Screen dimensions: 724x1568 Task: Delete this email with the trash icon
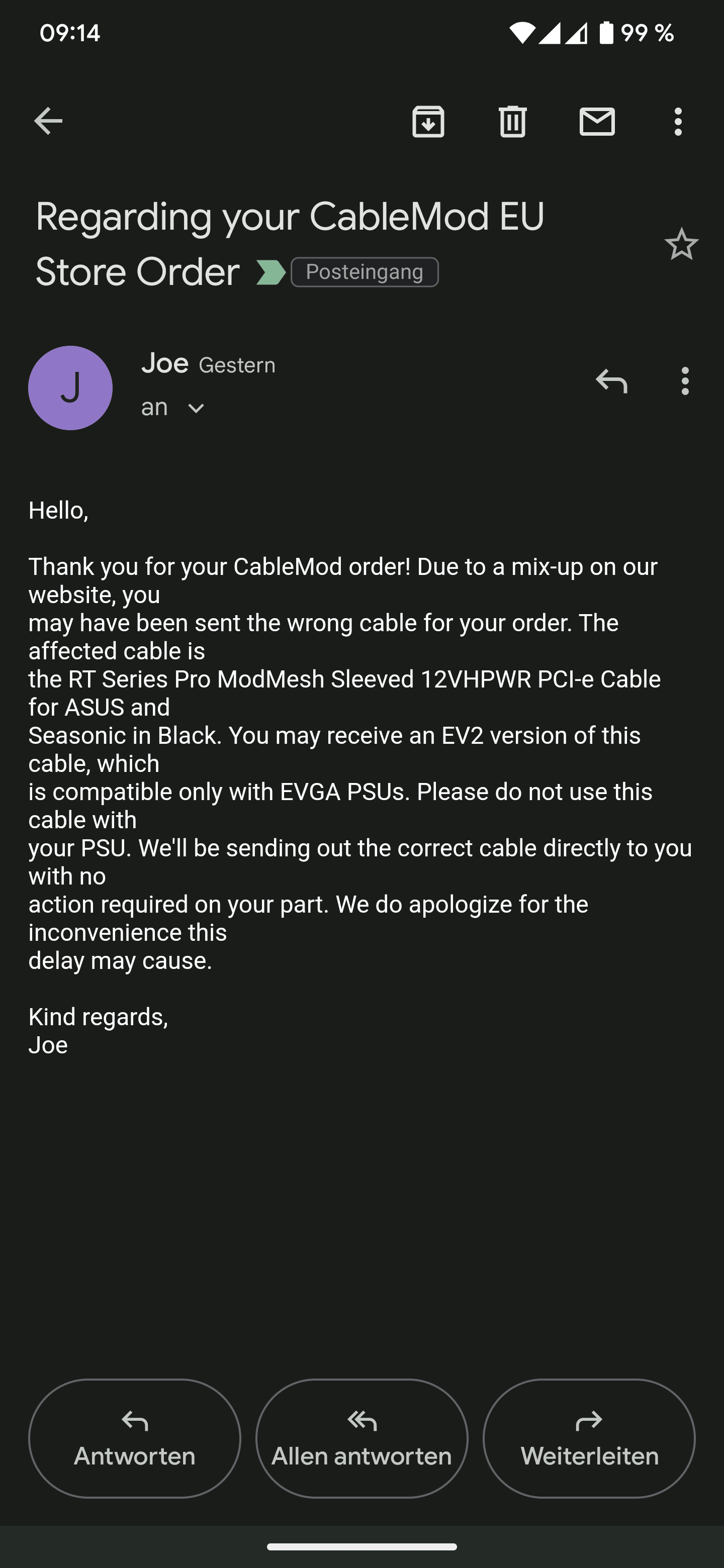[x=513, y=121]
